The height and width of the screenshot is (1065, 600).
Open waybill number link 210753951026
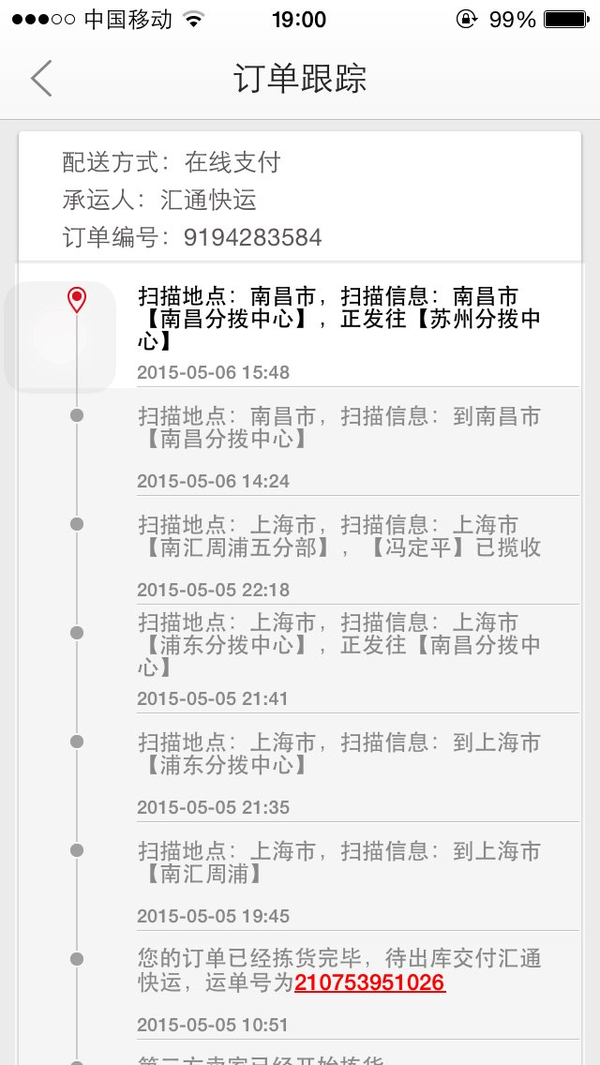click(x=369, y=982)
